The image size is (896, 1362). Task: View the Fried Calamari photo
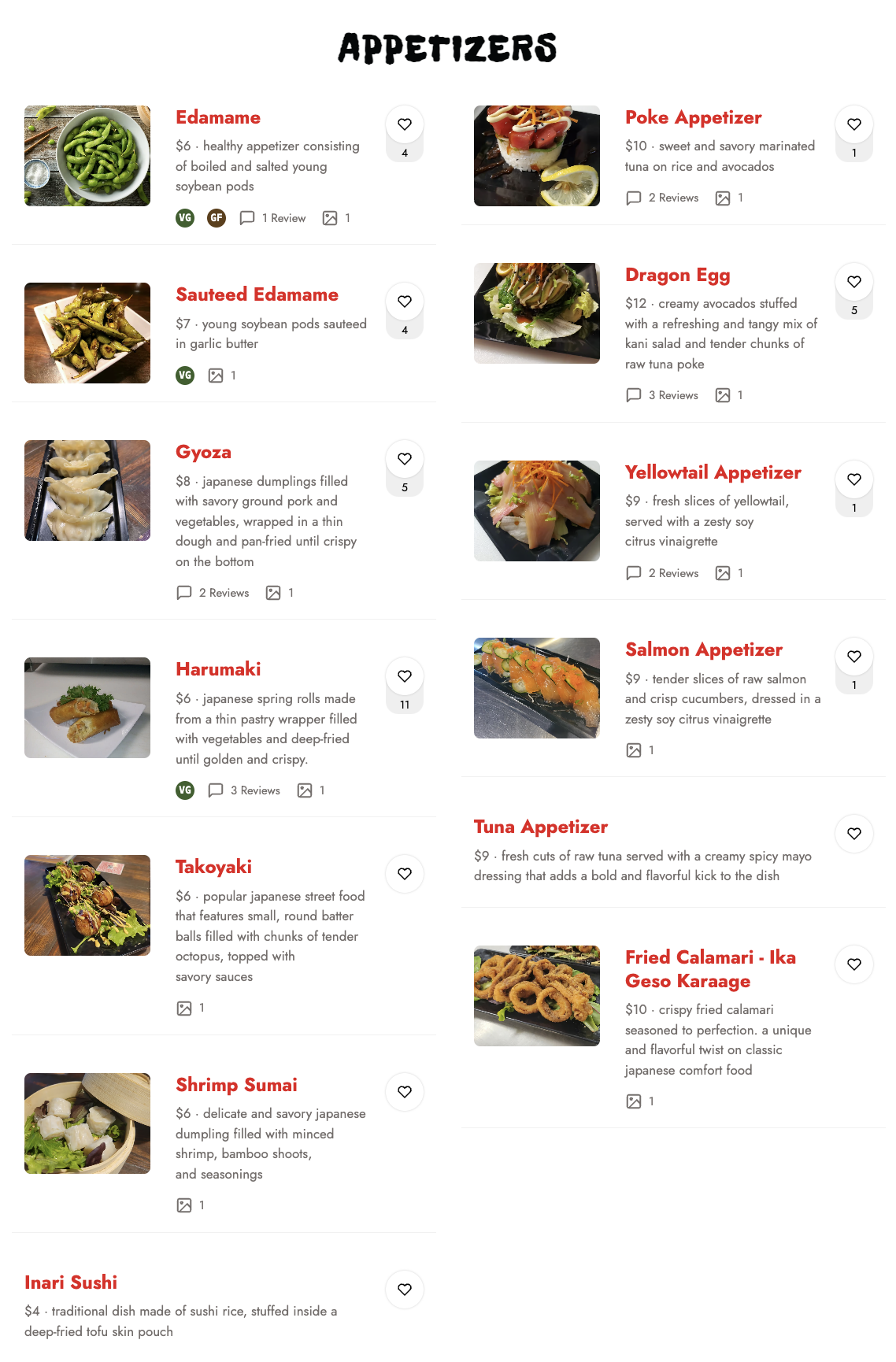click(x=537, y=996)
